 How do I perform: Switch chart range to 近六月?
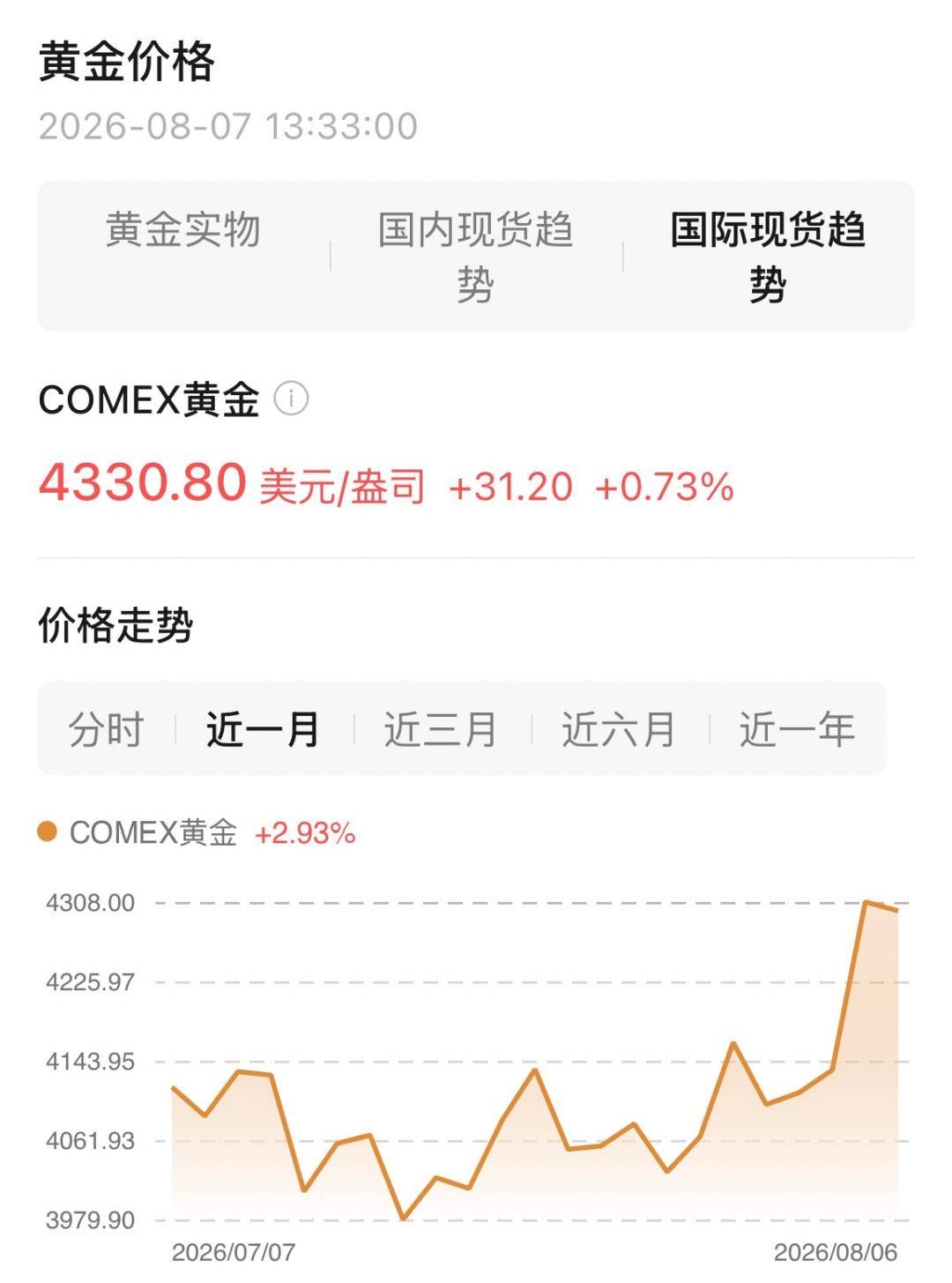619,729
